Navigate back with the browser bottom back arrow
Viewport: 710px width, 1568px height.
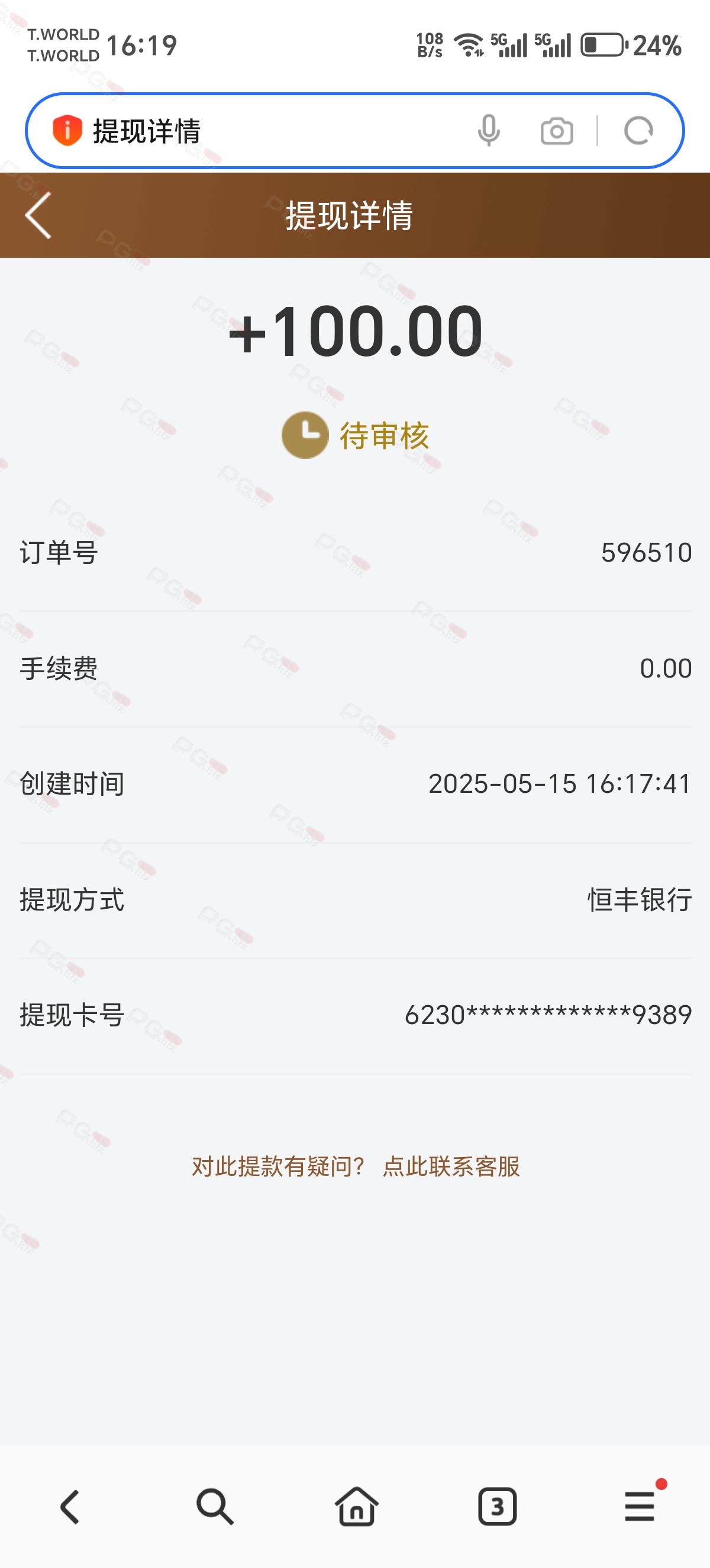pyautogui.click(x=70, y=1507)
